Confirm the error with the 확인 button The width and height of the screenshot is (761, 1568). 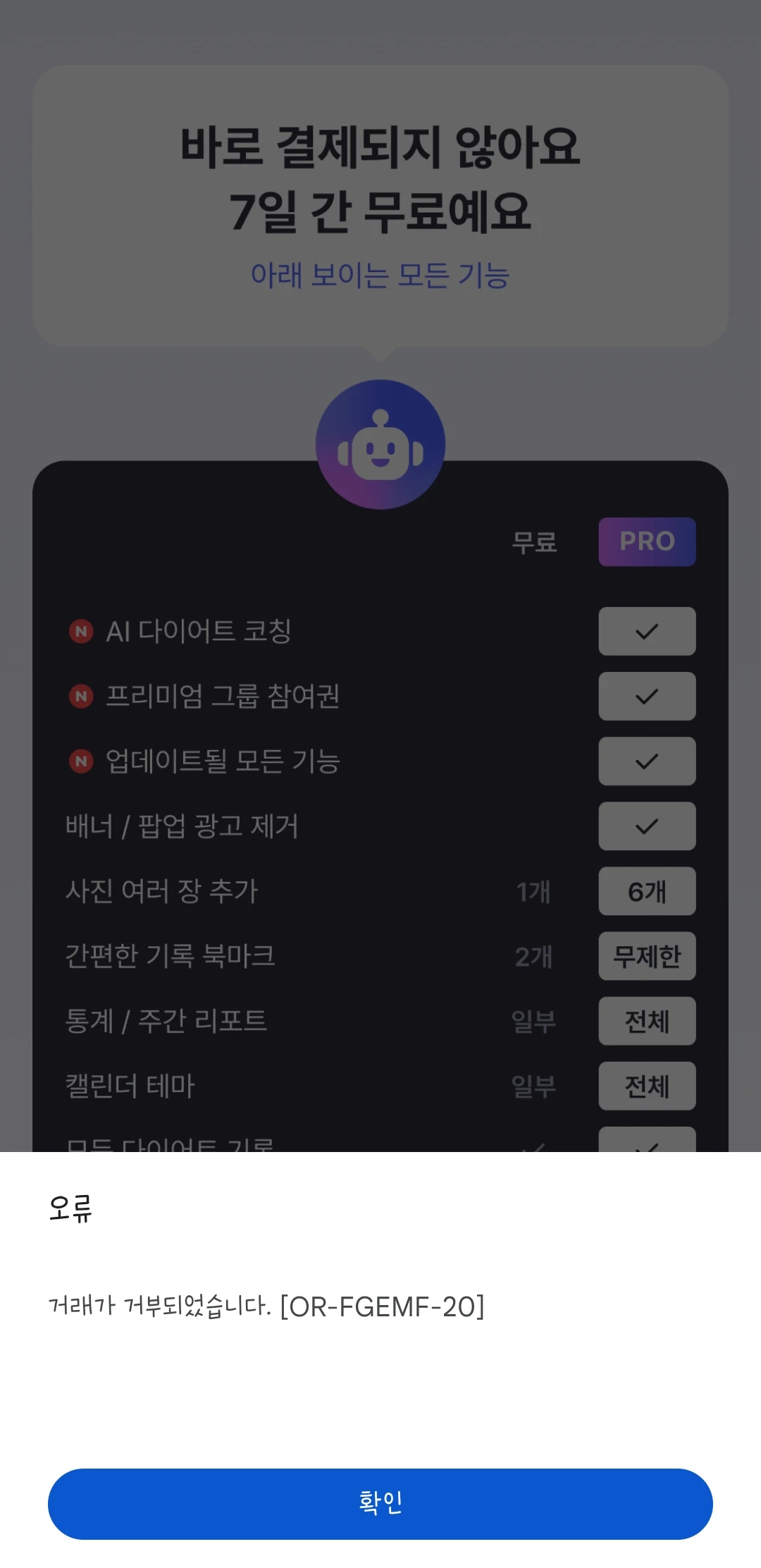(380, 1503)
